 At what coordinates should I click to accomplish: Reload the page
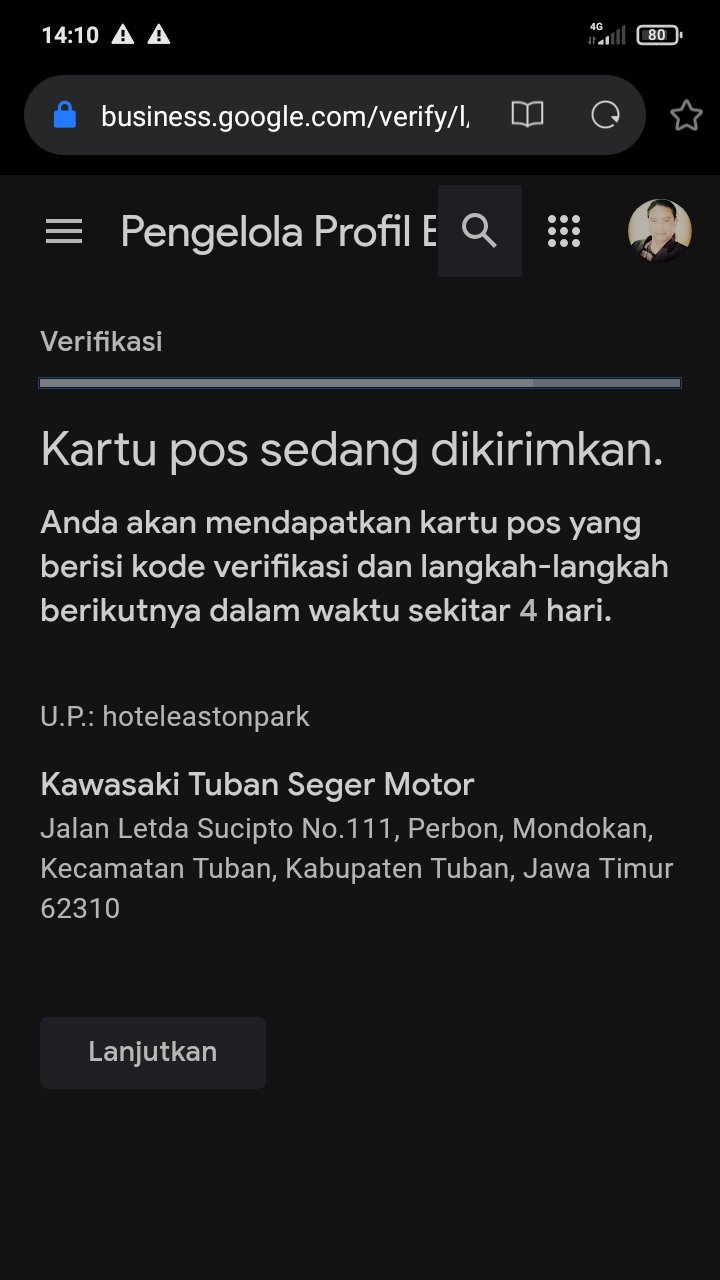(x=605, y=115)
